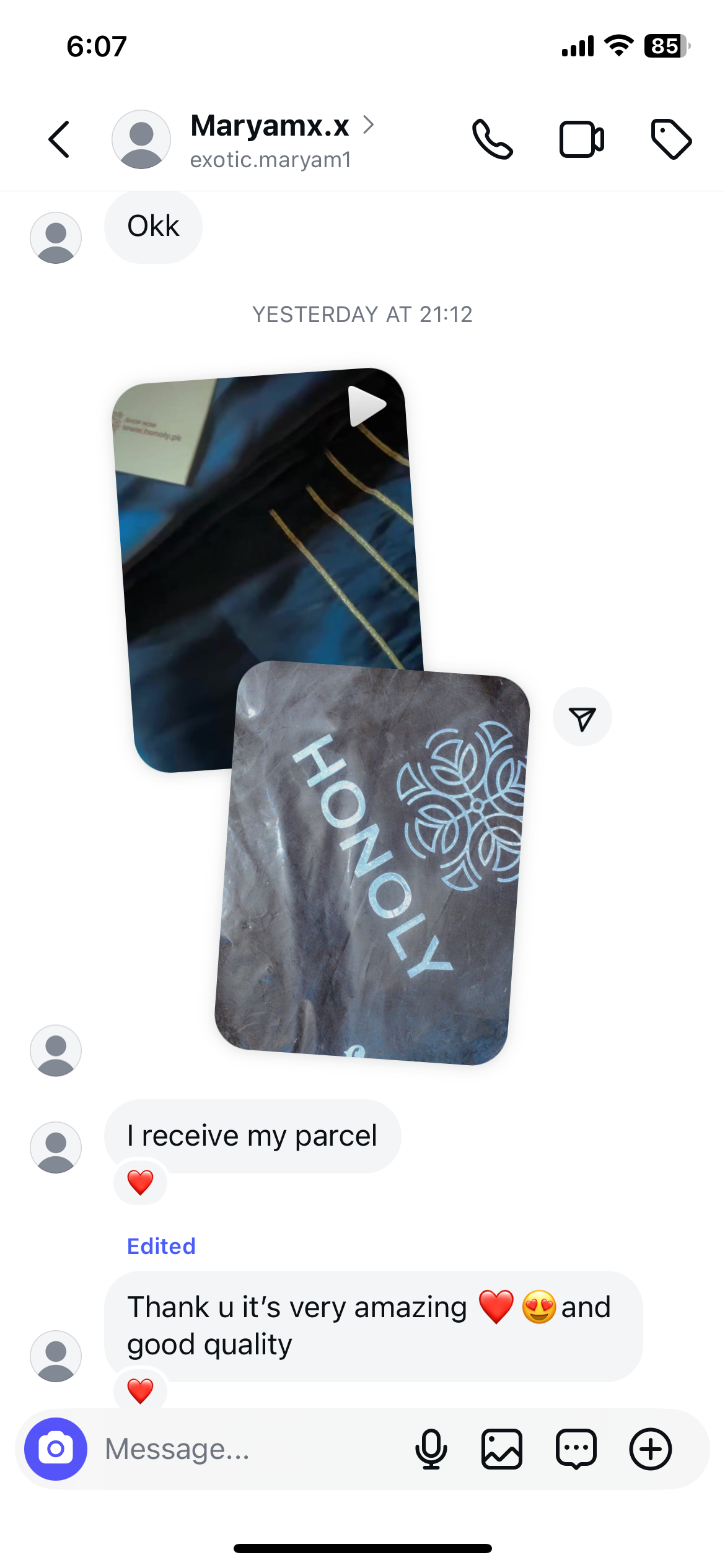725x1568 pixels.
Task: Start a voice call with Maryamx.x
Action: 493,139
